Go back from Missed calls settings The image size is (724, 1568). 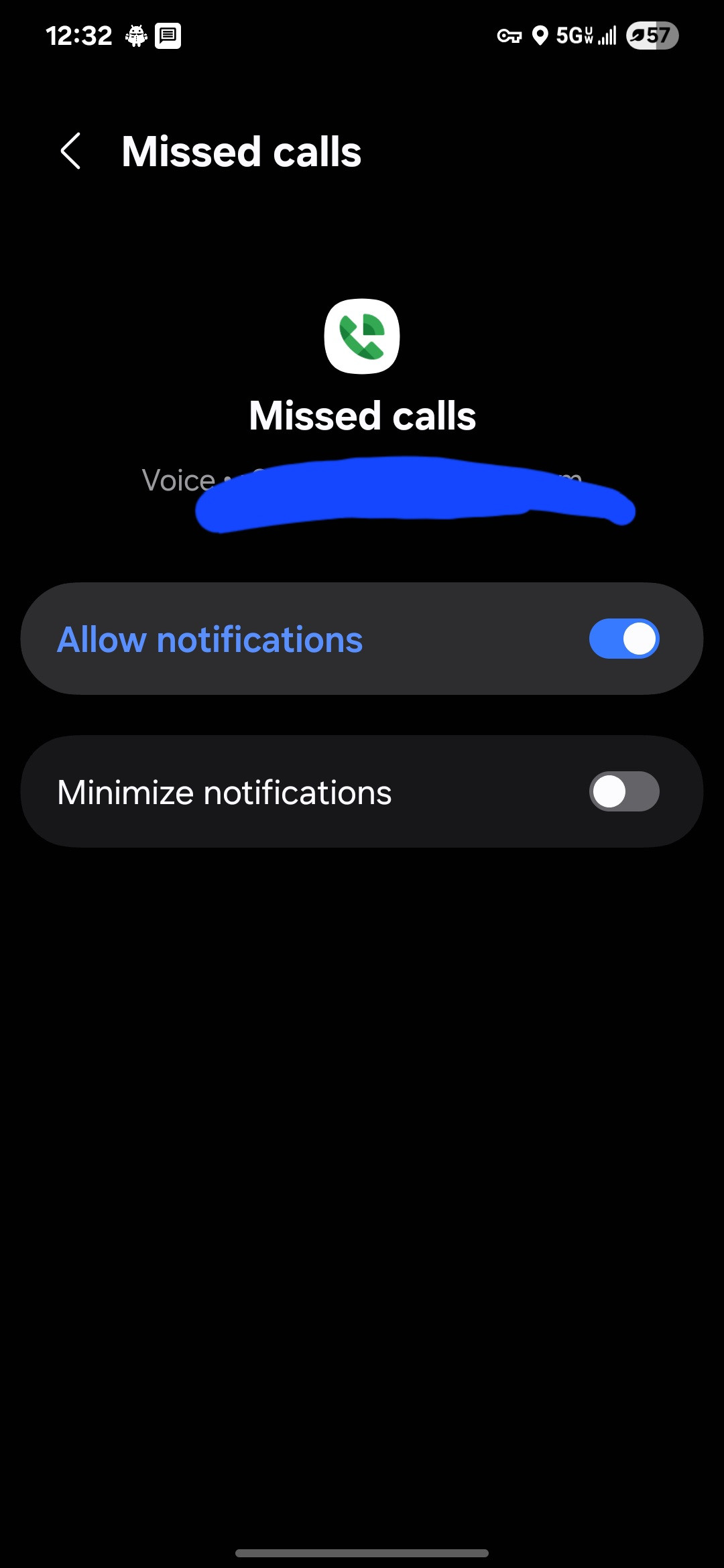(x=71, y=151)
